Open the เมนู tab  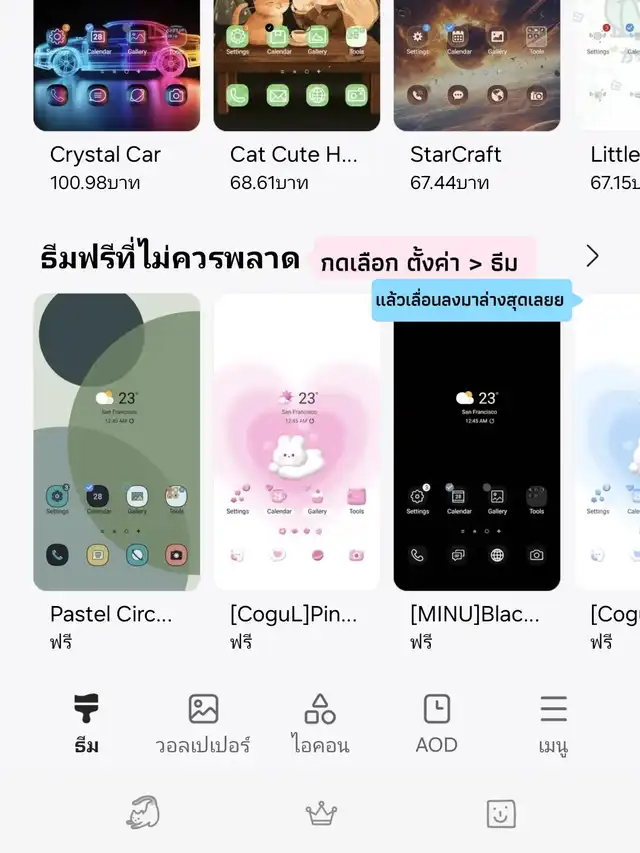553,724
